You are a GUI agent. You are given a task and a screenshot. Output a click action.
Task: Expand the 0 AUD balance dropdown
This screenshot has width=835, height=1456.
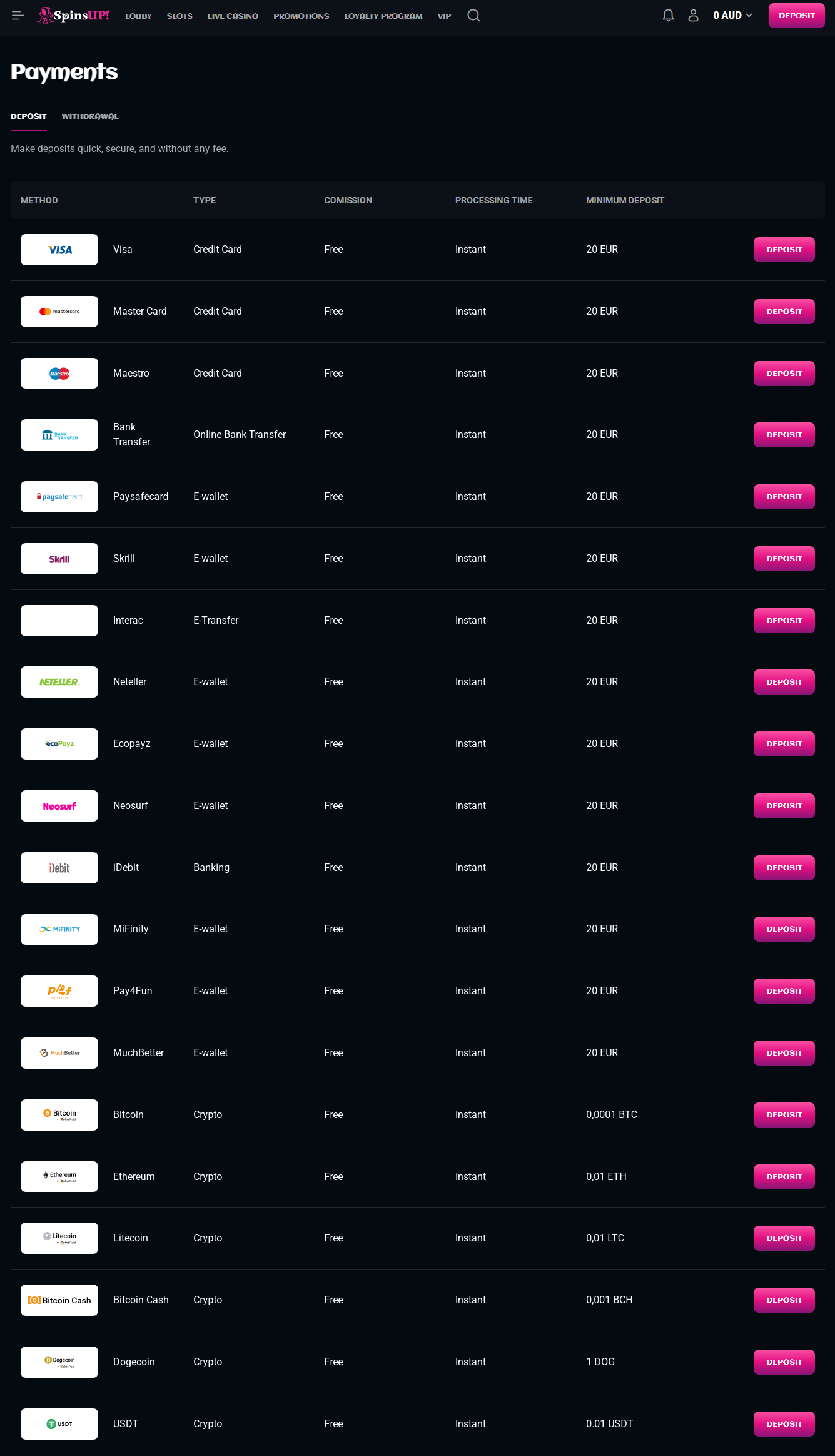click(732, 16)
